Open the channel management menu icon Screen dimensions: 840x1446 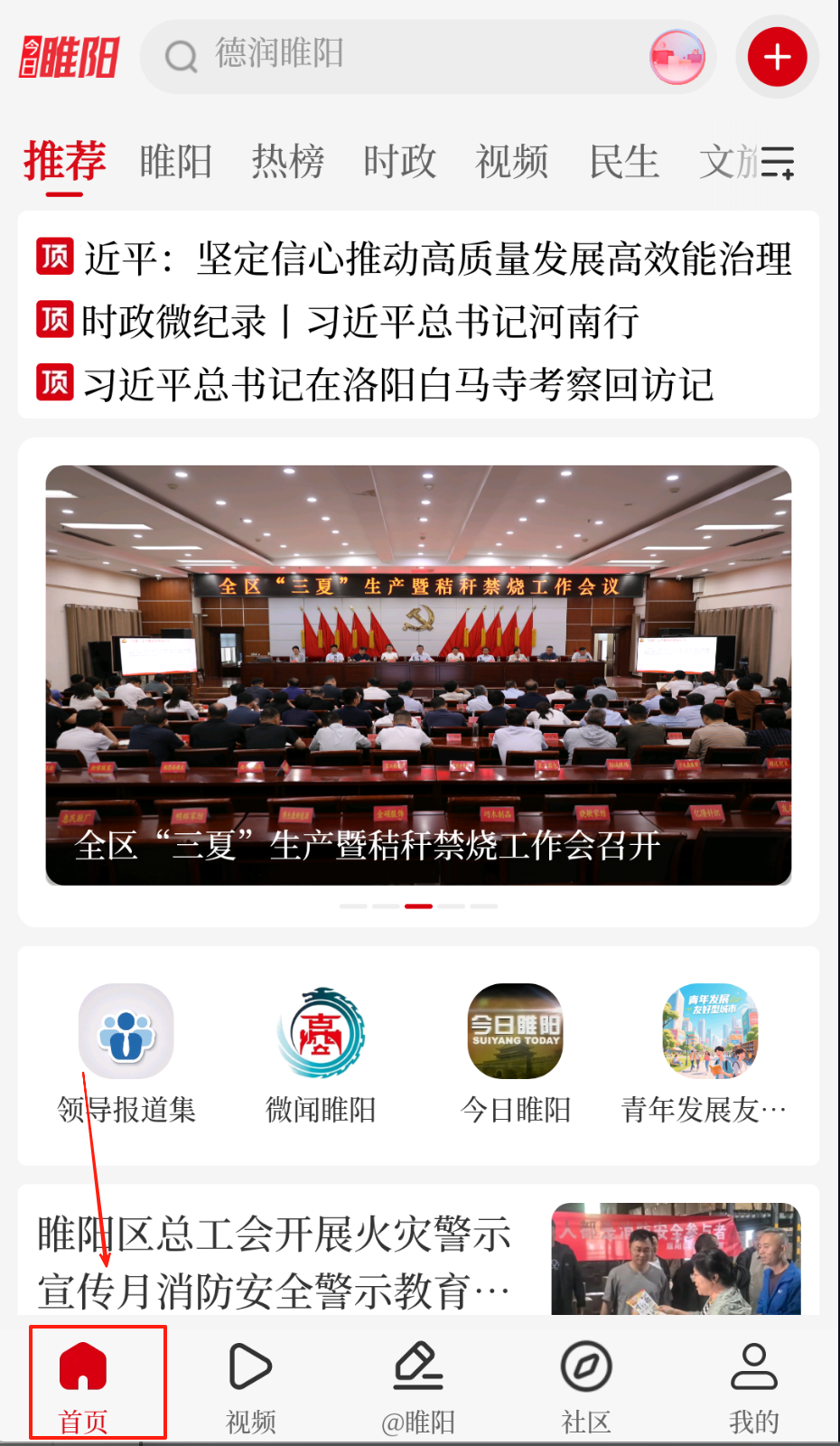click(777, 163)
